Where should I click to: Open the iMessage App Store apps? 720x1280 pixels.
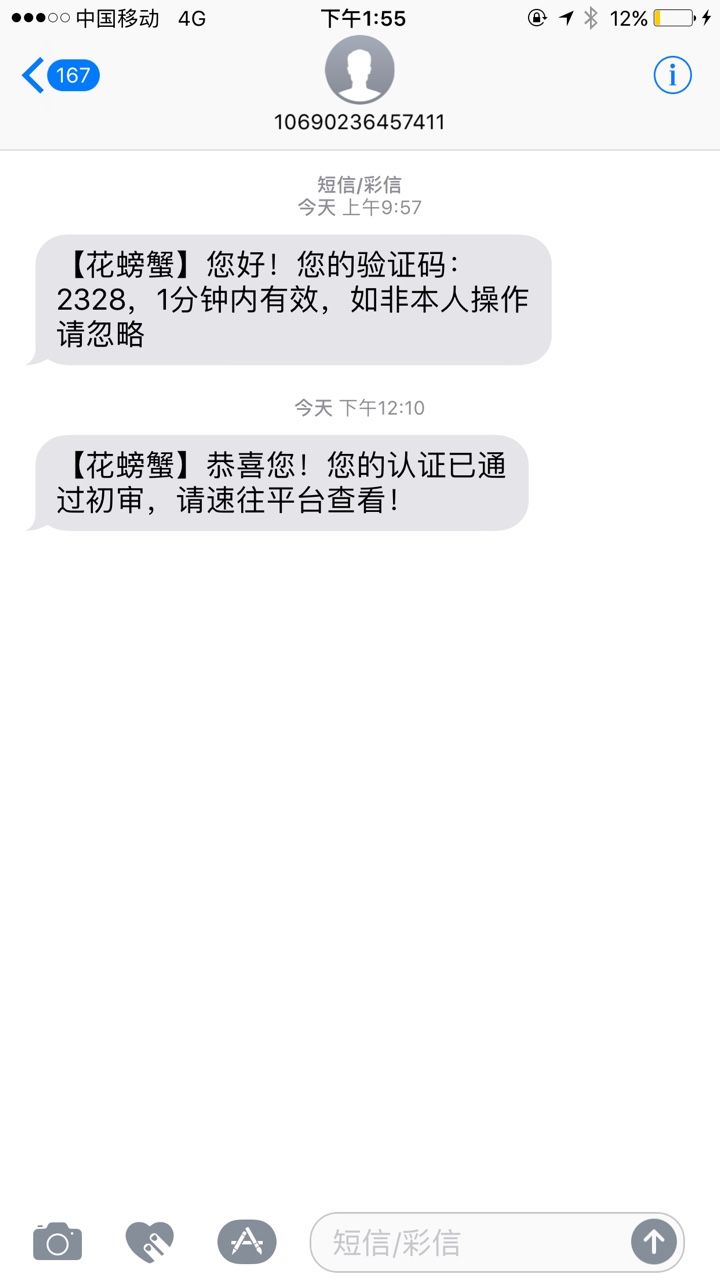pyautogui.click(x=247, y=1242)
